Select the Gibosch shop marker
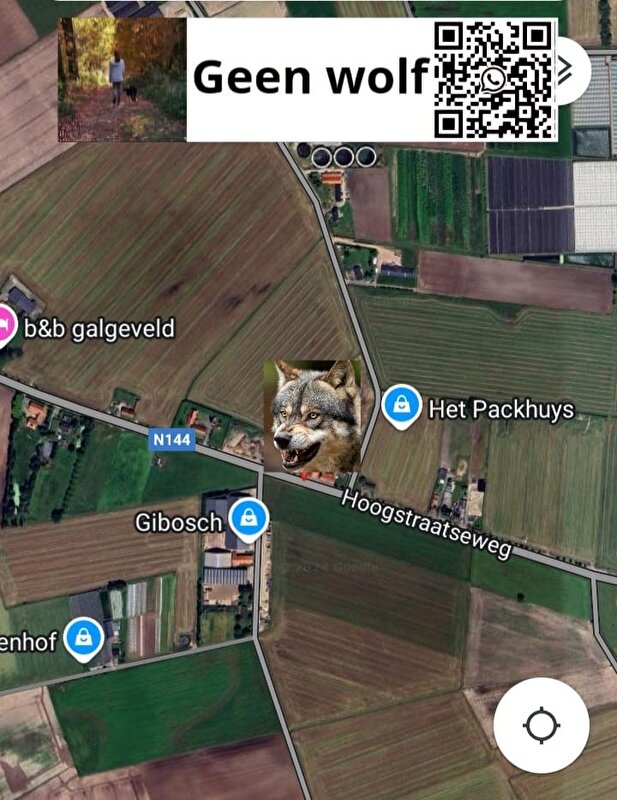This screenshot has width=617, height=800. tap(248, 519)
